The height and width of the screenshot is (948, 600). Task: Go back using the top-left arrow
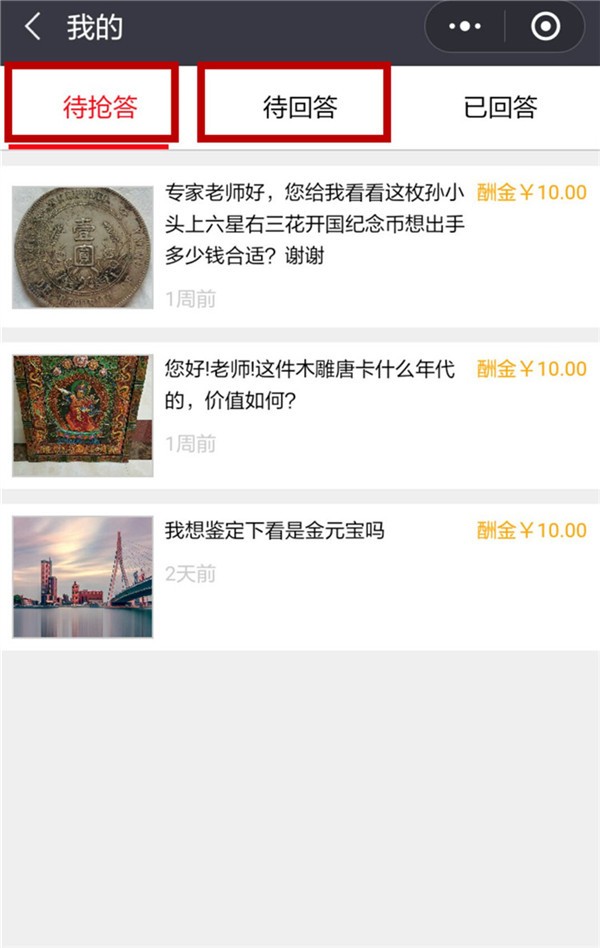pos(33,27)
